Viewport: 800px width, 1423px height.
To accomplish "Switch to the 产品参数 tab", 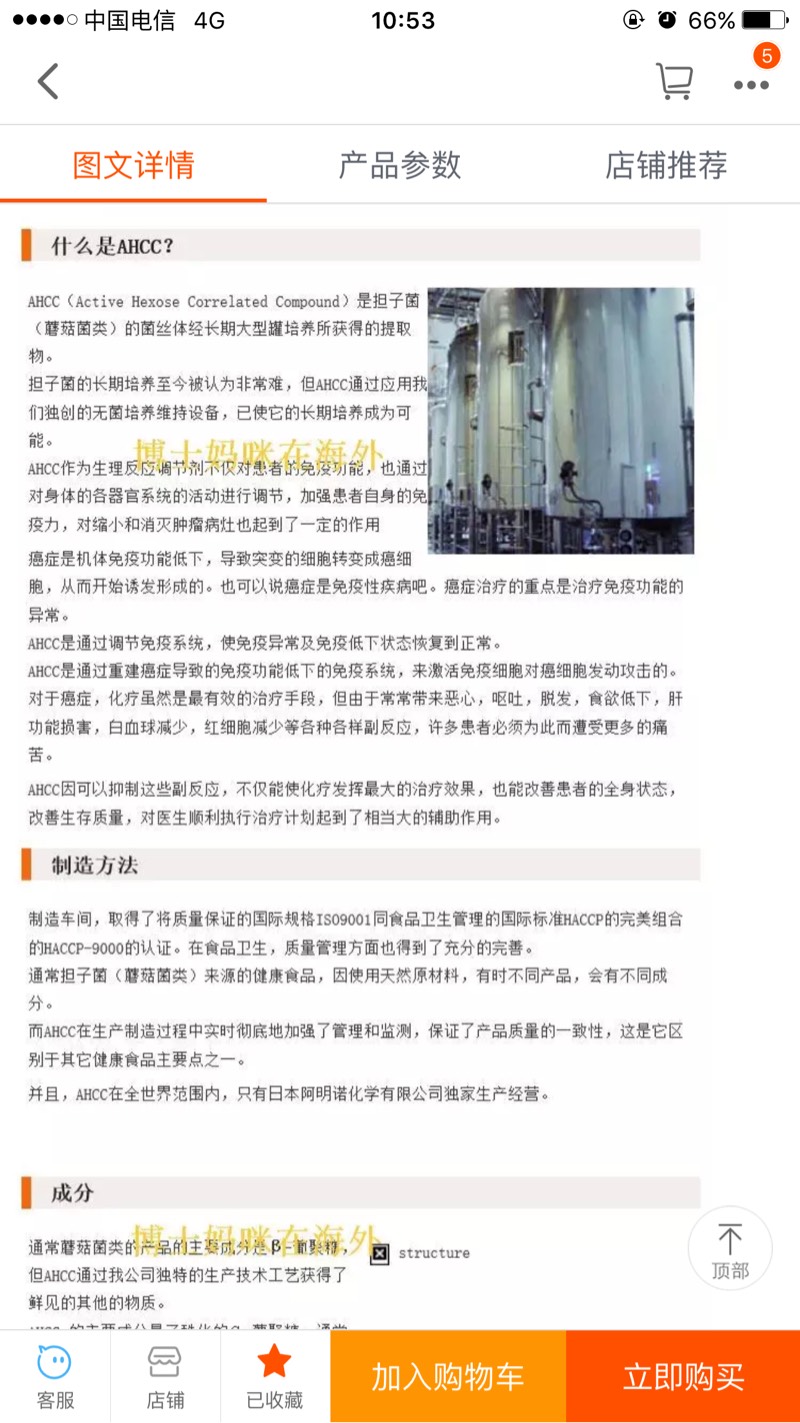I will click(400, 165).
